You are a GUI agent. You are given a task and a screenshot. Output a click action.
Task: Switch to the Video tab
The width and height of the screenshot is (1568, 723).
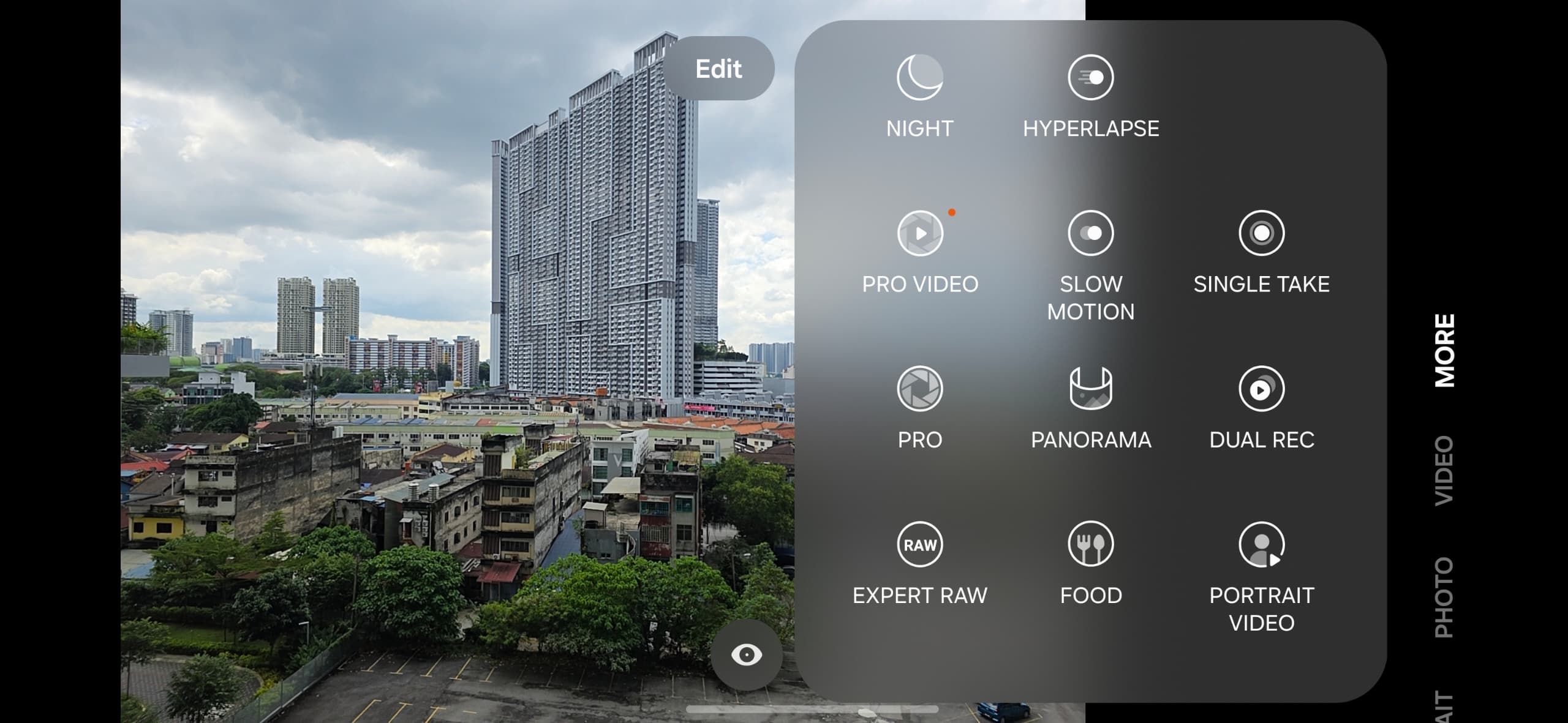click(x=1444, y=470)
